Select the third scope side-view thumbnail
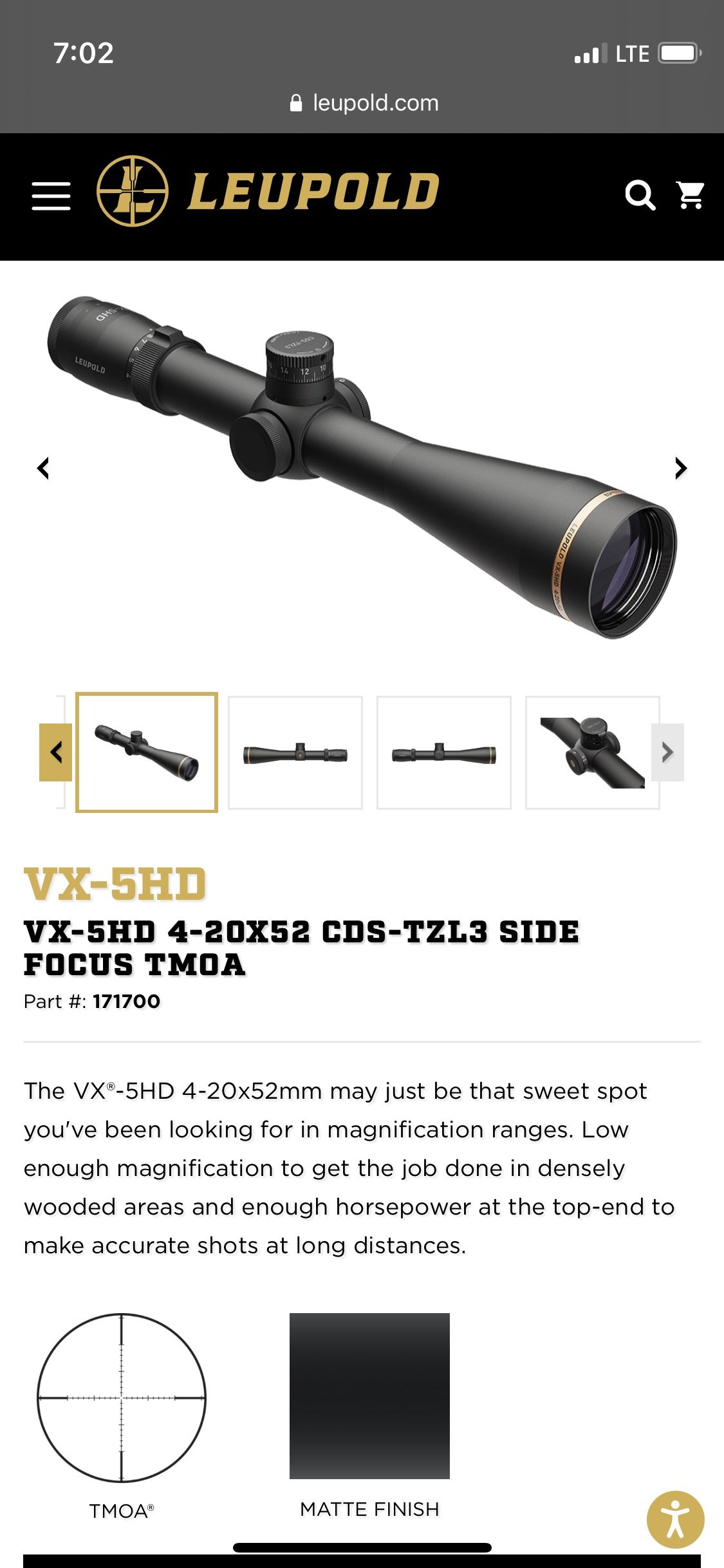Screen dimensions: 724x1568 444,752
